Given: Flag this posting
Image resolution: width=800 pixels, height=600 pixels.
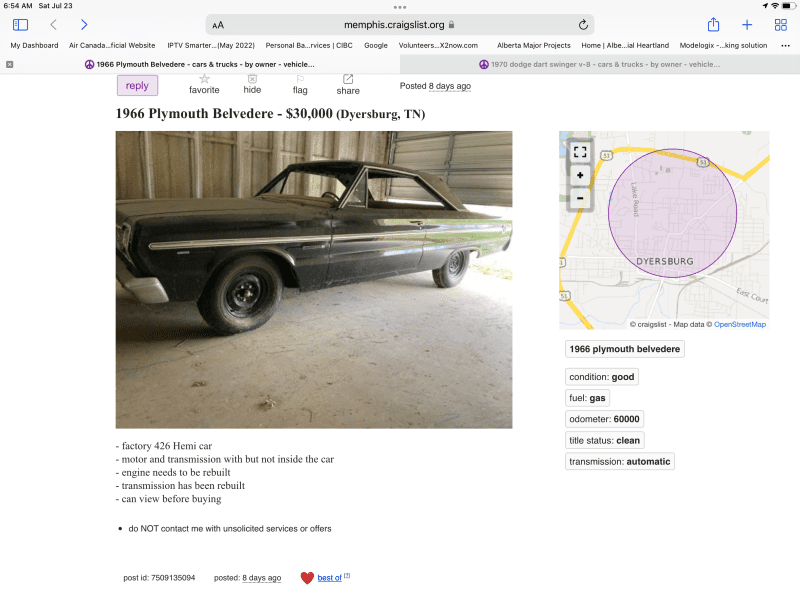Looking at the screenshot, I should click(x=300, y=84).
